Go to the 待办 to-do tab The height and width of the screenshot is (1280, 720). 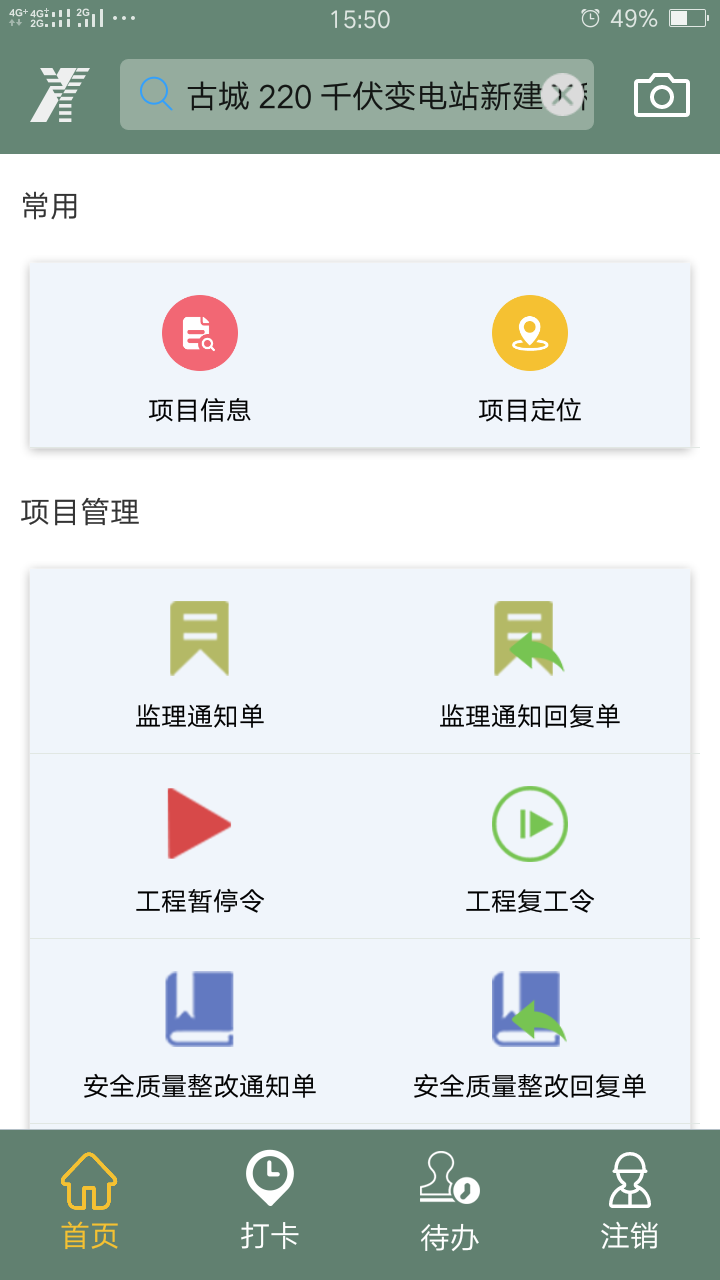(450, 1203)
